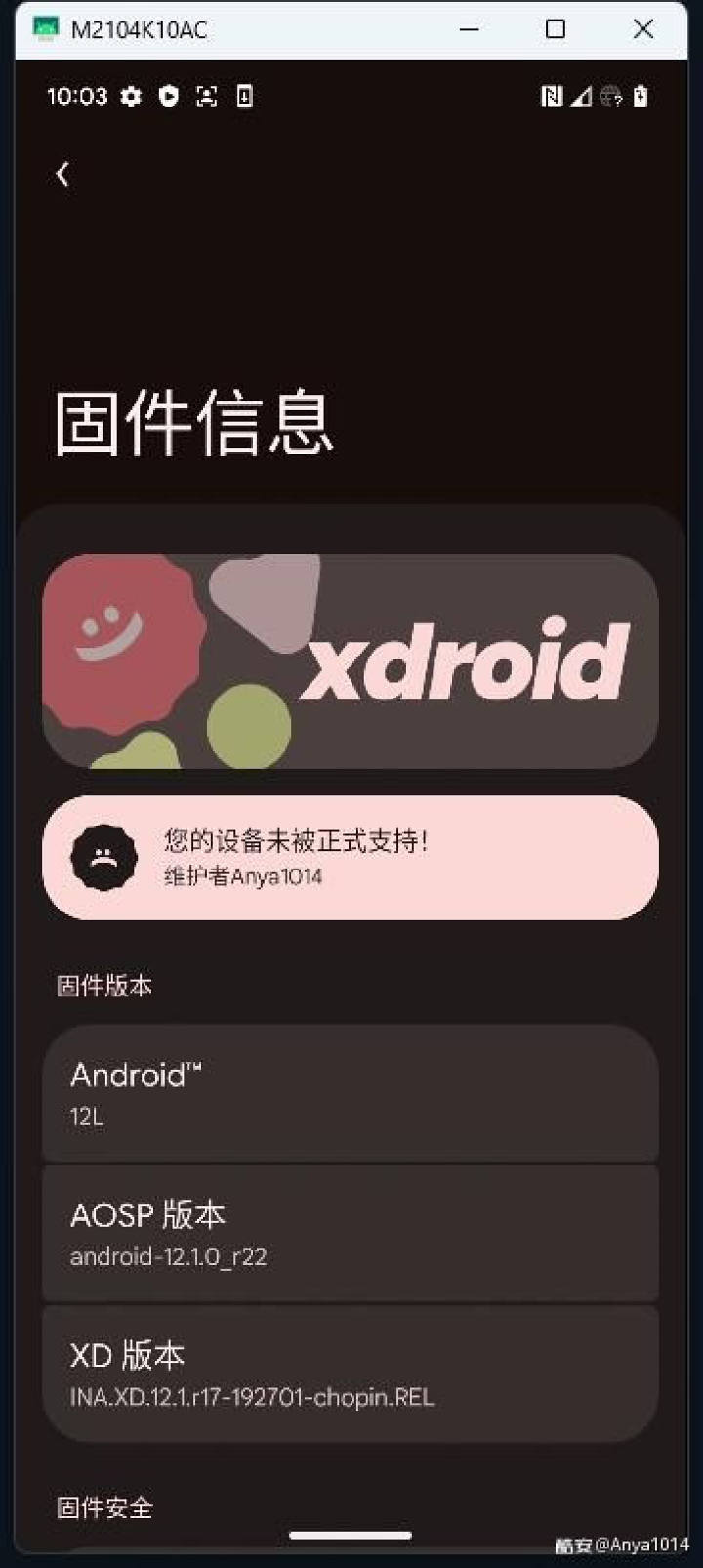Open the AOSP version row
The height and width of the screenshot is (1568, 703).
coord(350,1233)
